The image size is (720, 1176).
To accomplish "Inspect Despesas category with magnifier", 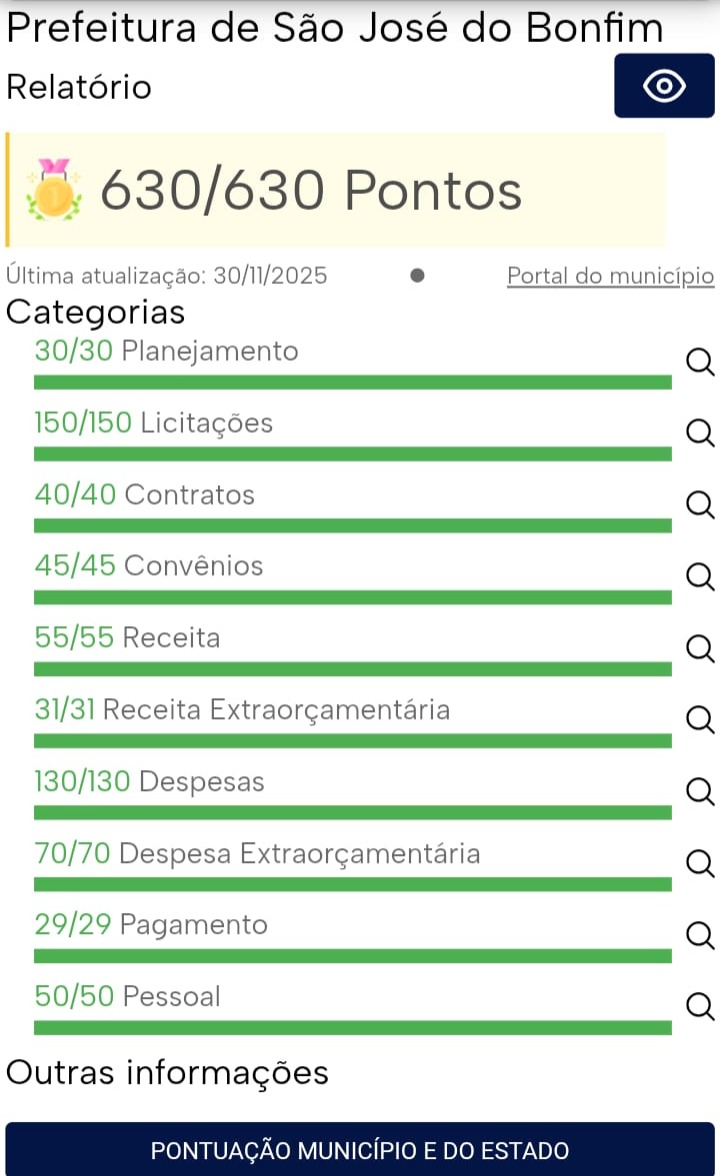I will coord(700,792).
